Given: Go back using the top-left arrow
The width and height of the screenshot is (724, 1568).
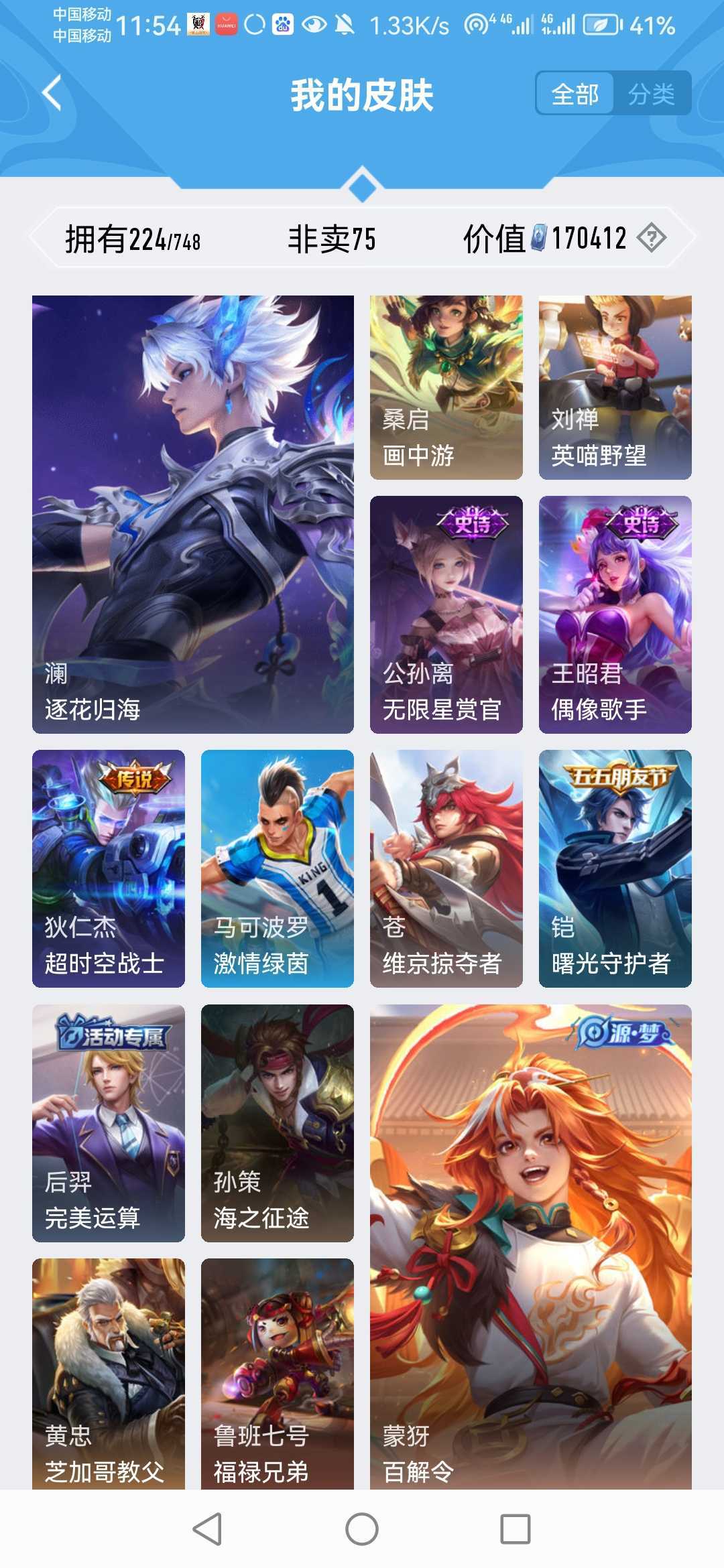Looking at the screenshot, I should coord(52,93).
